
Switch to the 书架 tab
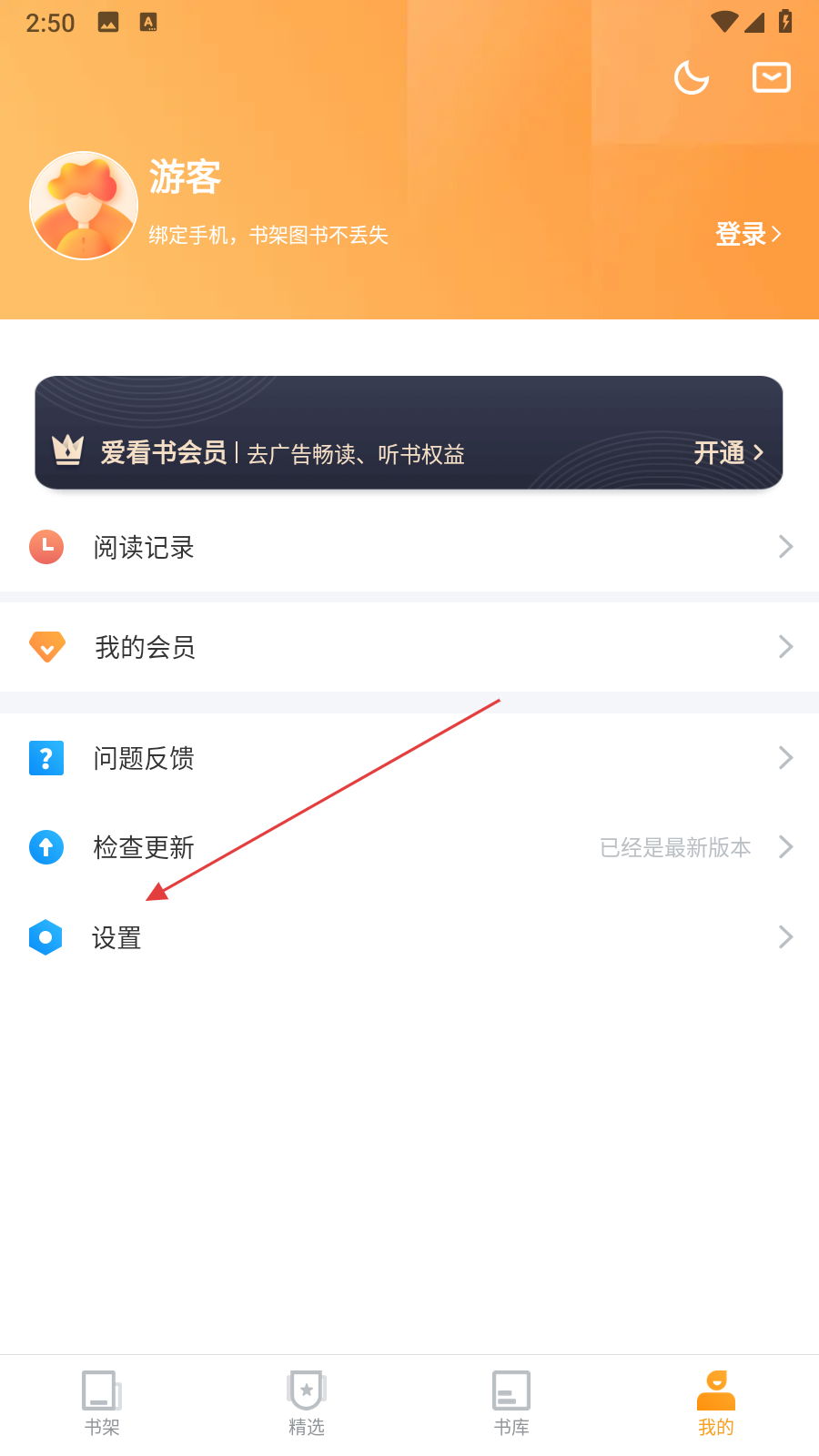tap(102, 1403)
